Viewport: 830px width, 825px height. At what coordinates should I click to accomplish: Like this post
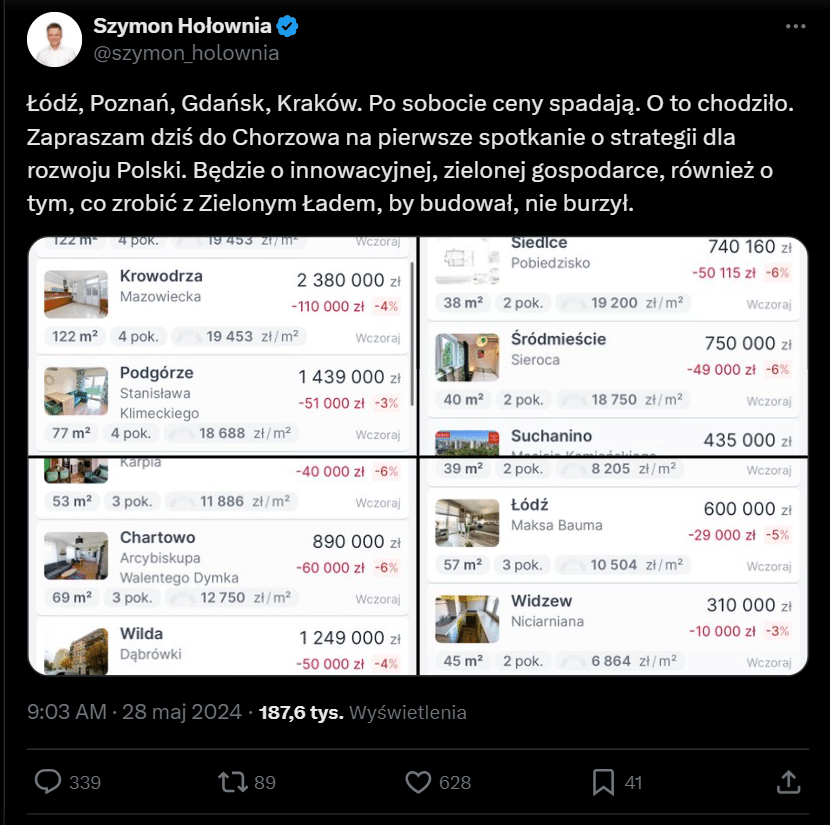tap(418, 782)
